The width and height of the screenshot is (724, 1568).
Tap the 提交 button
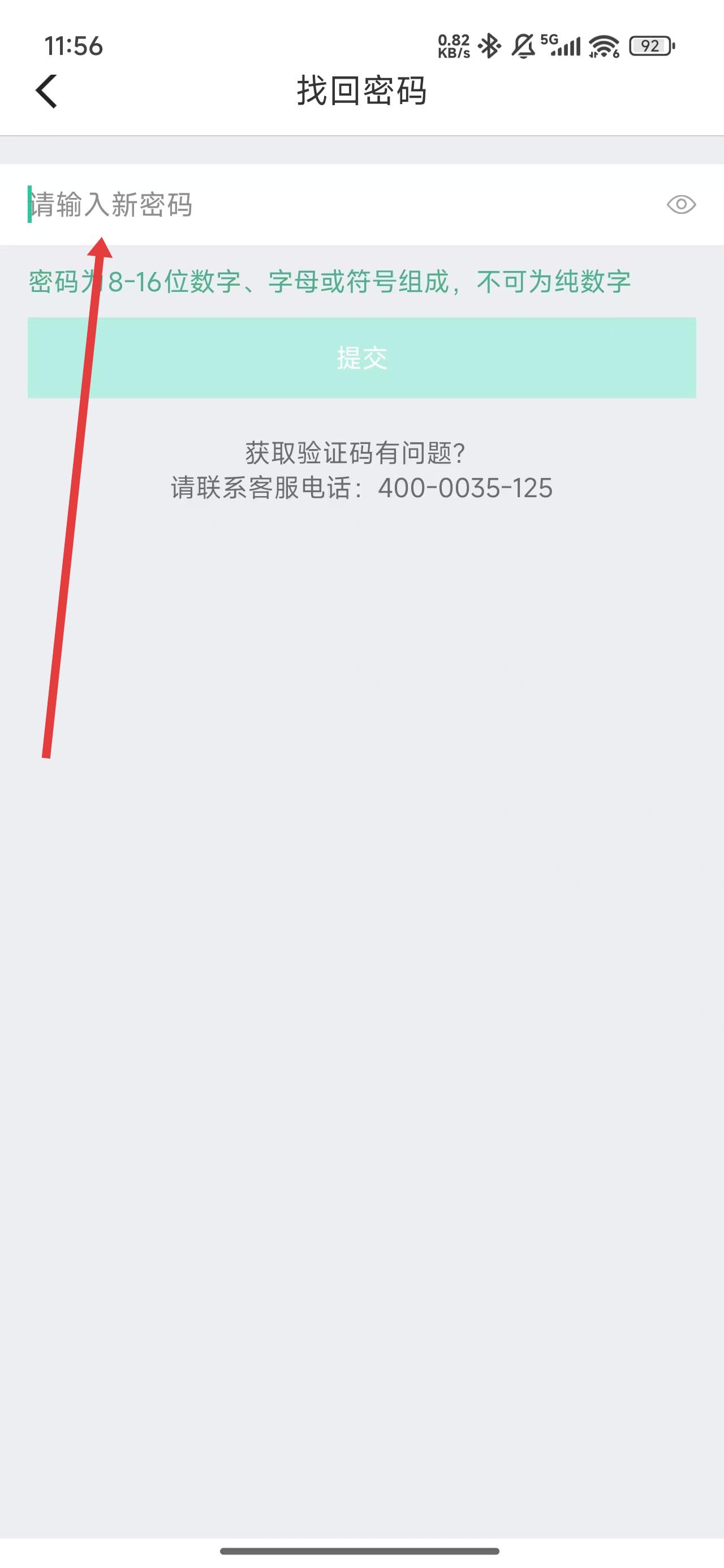pos(361,358)
